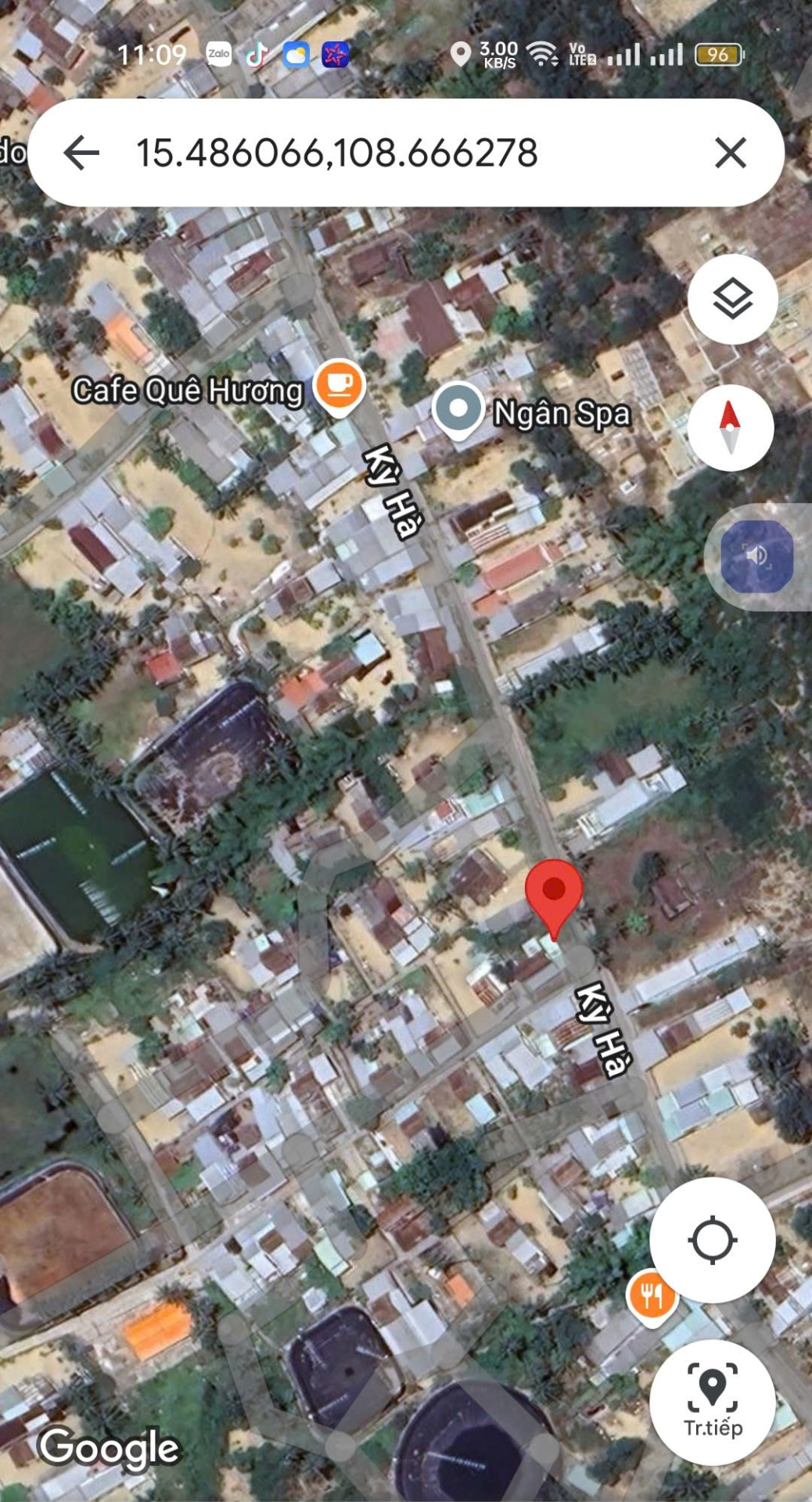812x1502 pixels.
Task: Select the Ngân Spa map pin
Action: (458, 409)
